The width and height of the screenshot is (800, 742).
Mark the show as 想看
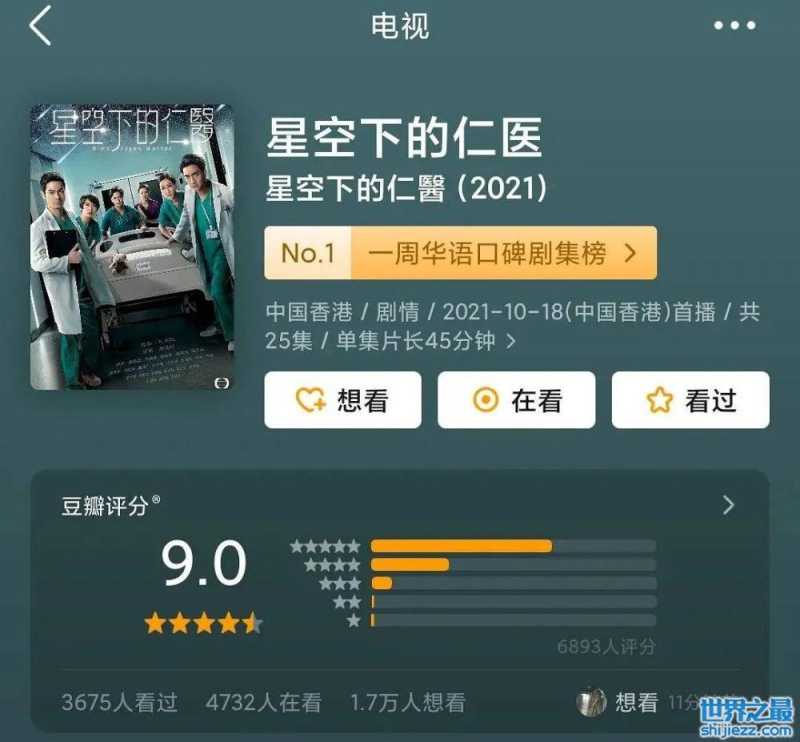coord(343,400)
